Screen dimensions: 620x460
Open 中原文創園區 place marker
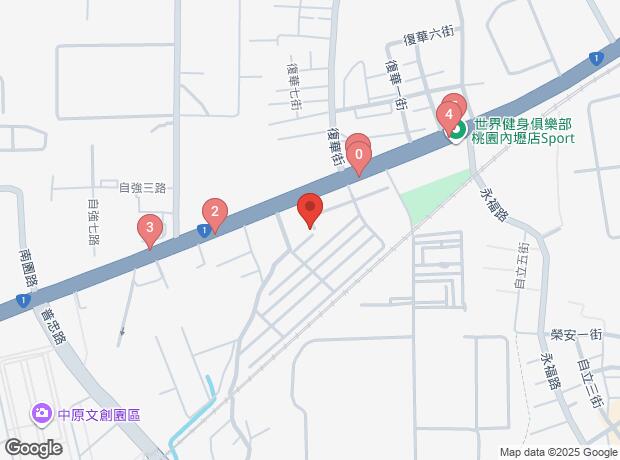point(42,412)
